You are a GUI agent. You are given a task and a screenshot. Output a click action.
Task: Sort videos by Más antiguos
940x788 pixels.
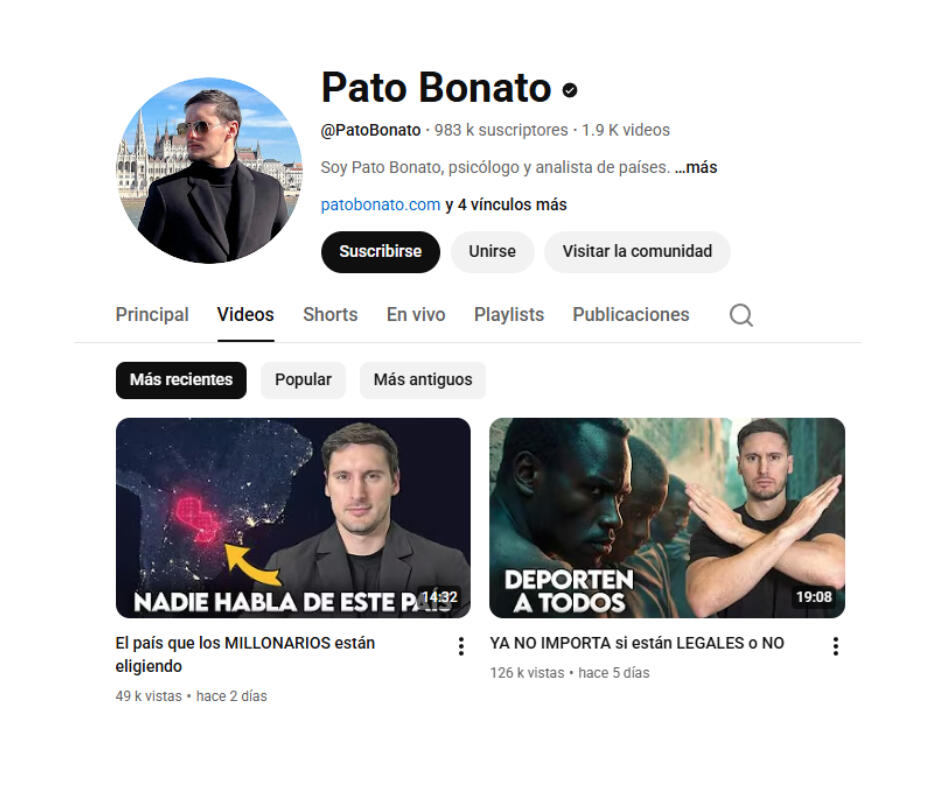tap(422, 380)
